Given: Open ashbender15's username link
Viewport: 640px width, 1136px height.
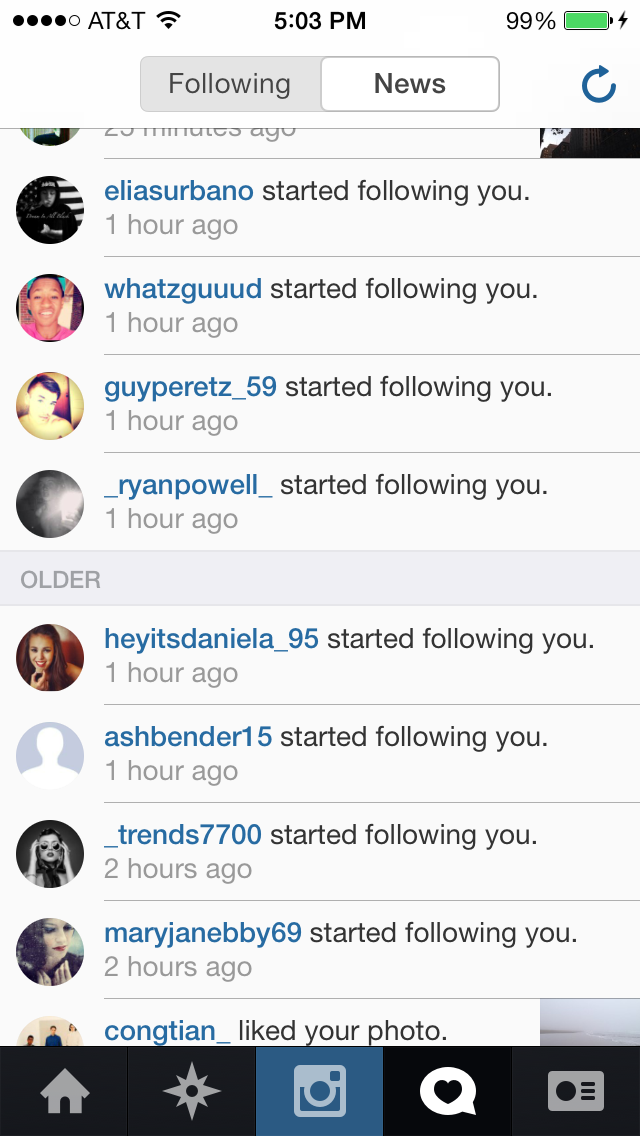Looking at the screenshot, I should pyautogui.click(x=188, y=738).
